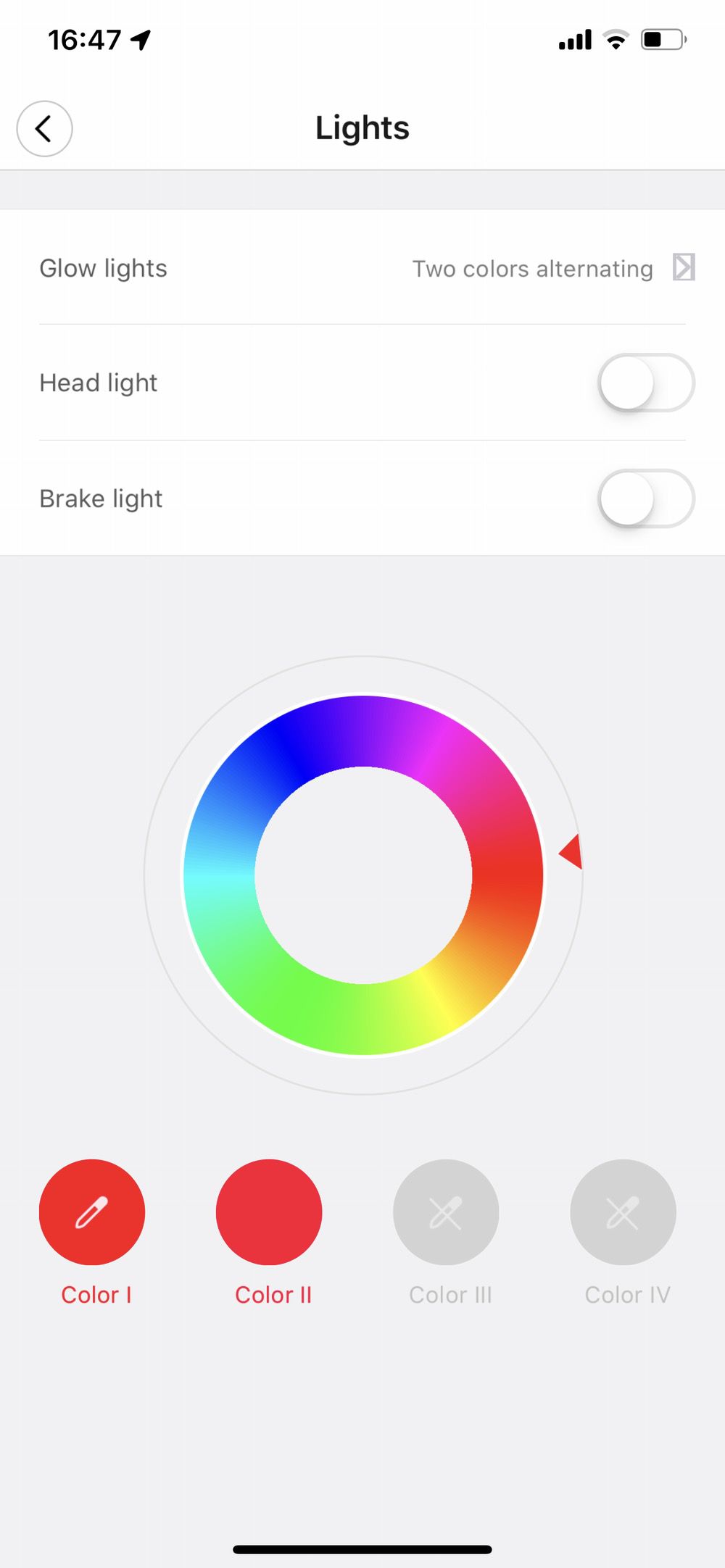Tap Color IV disabled swatch
The image size is (725, 1568).
pos(623,1212)
